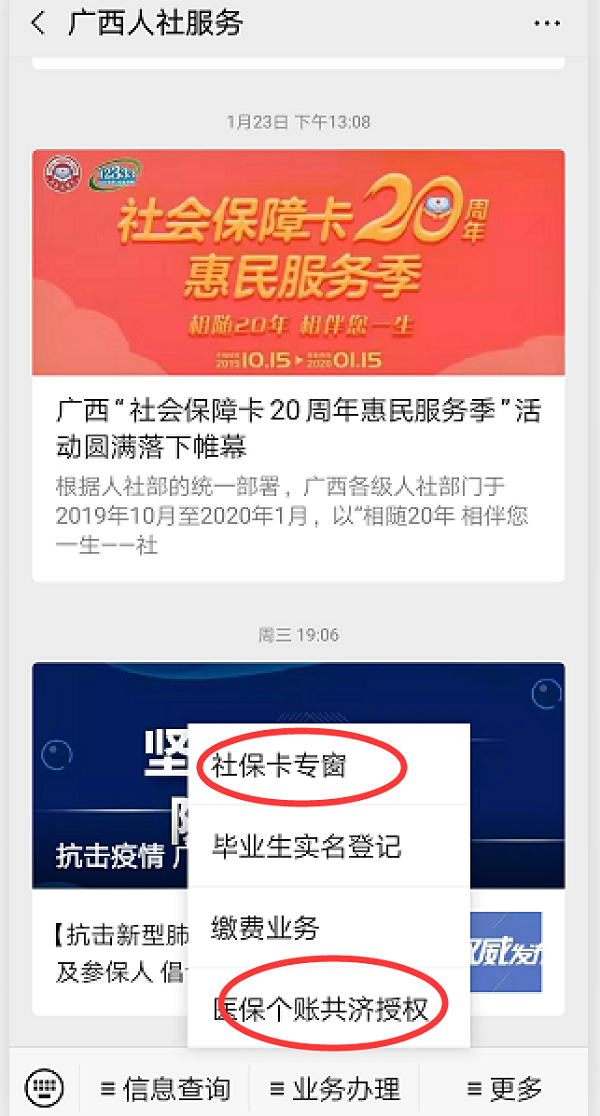Image resolution: width=600 pixels, height=1116 pixels.
Task: Expand the 更多 menu
Action: [505, 1088]
